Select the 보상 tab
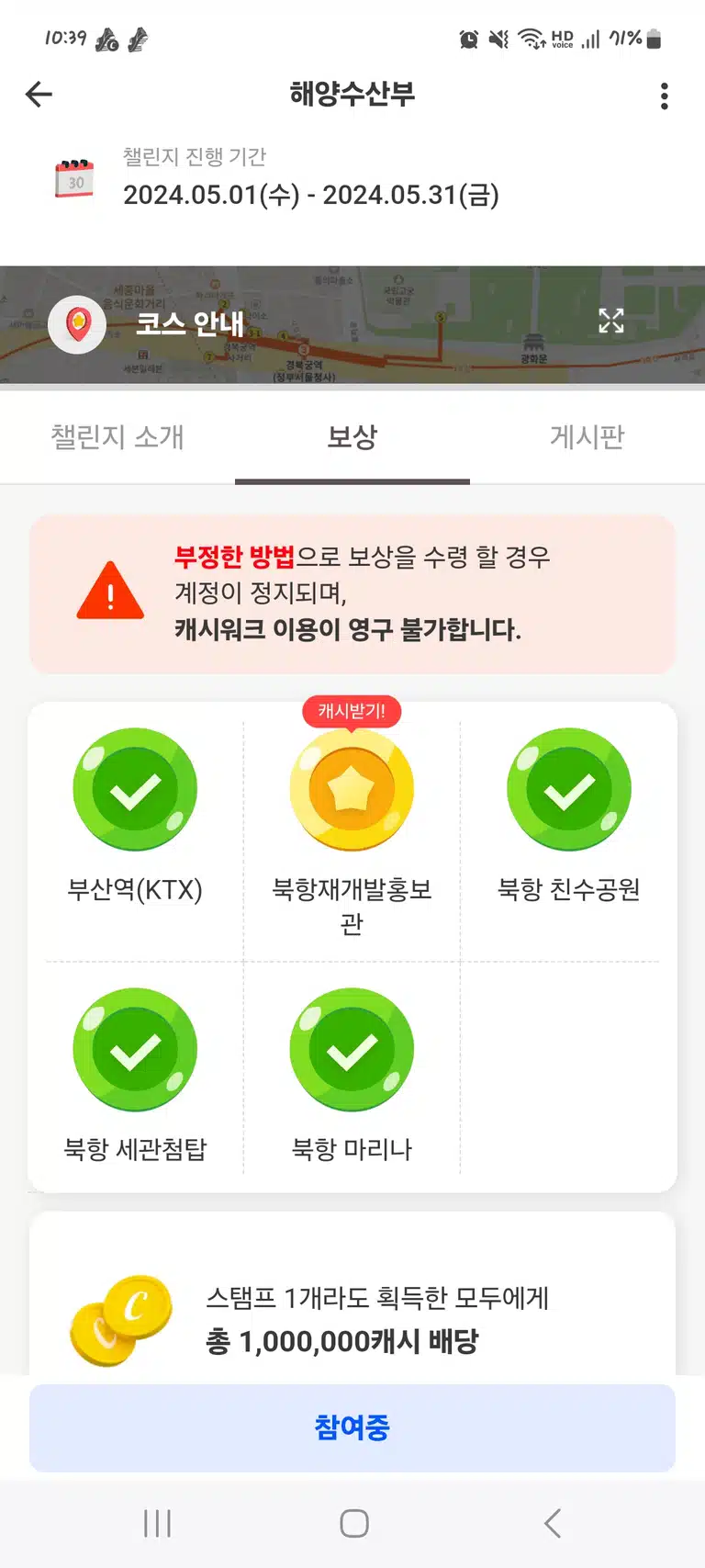Screen dimensions: 705x1568 (352, 437)
